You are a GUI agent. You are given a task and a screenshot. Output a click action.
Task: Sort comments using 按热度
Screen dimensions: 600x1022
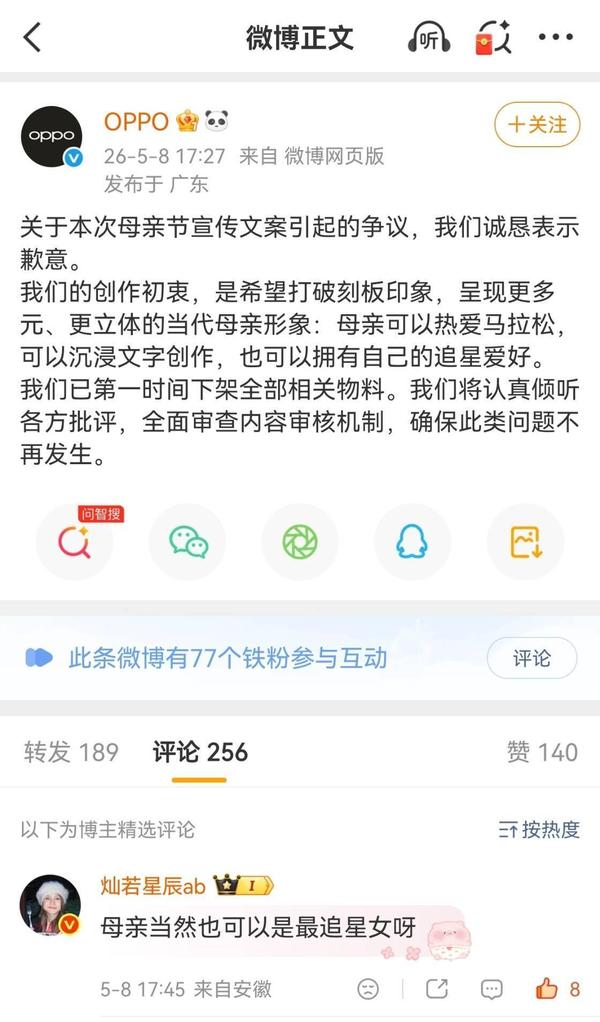point(539,829)
